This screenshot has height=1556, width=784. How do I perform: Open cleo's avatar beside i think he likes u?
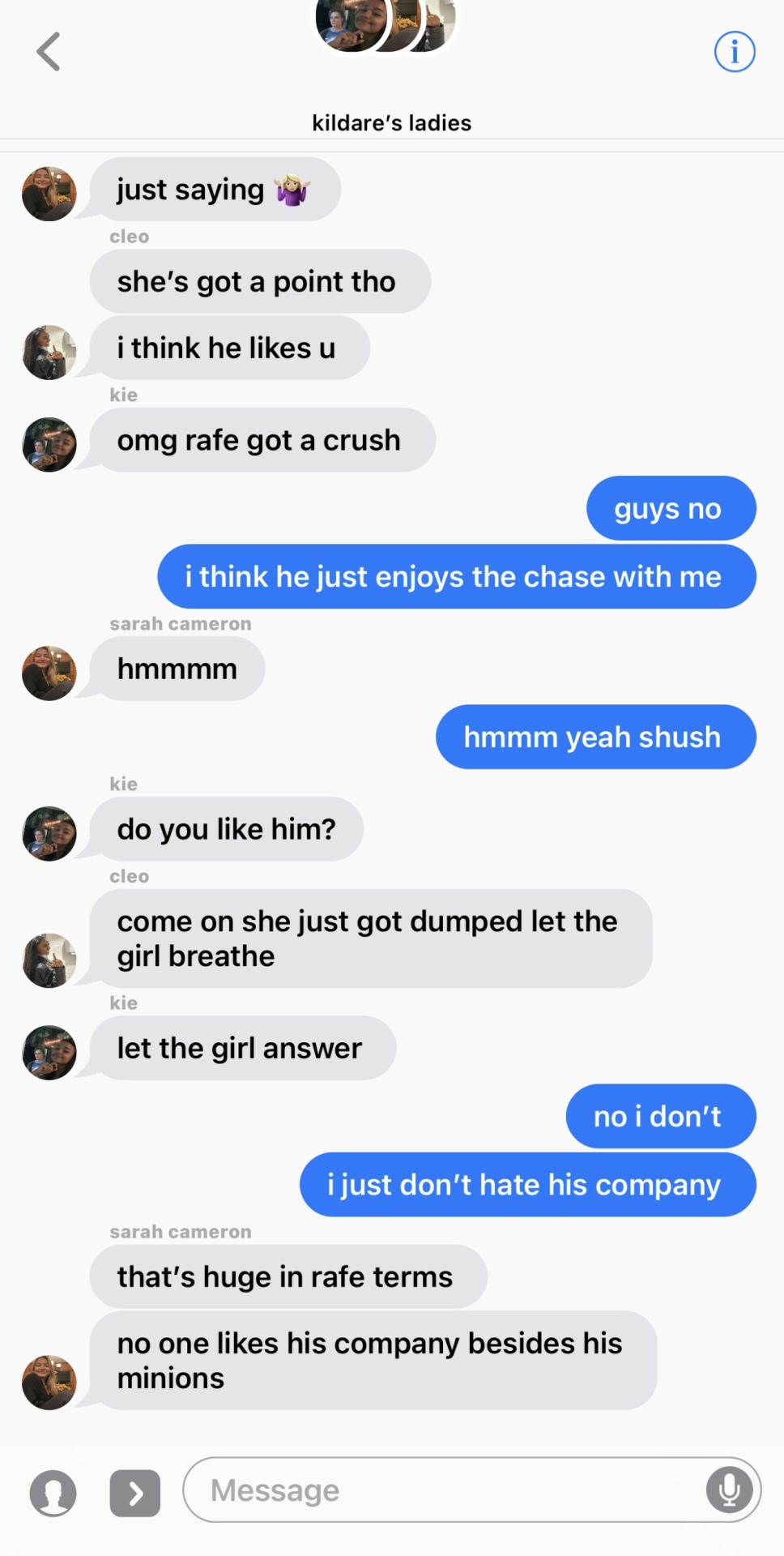pos(49,352)
